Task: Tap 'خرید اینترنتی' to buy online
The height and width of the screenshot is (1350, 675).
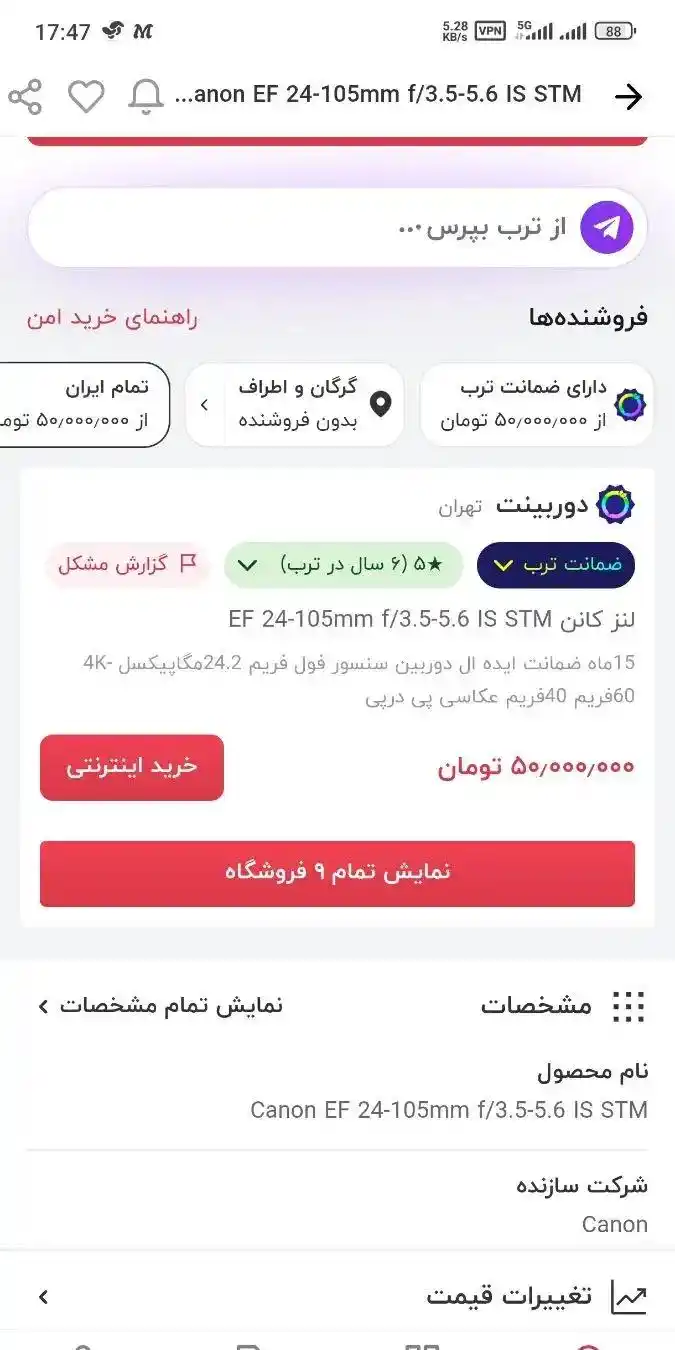Action: point(132,767)
